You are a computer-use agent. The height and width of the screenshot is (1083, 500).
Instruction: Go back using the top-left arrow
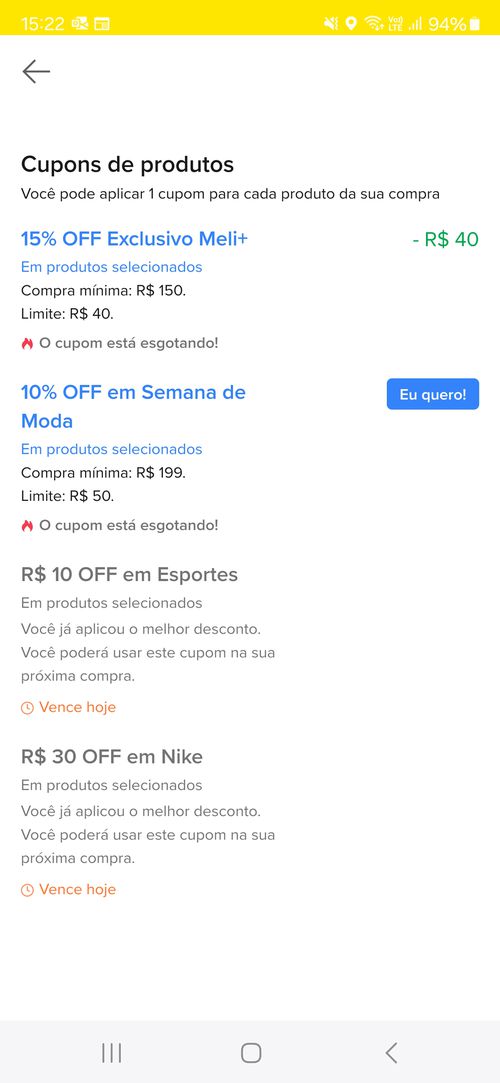(36, 71)
